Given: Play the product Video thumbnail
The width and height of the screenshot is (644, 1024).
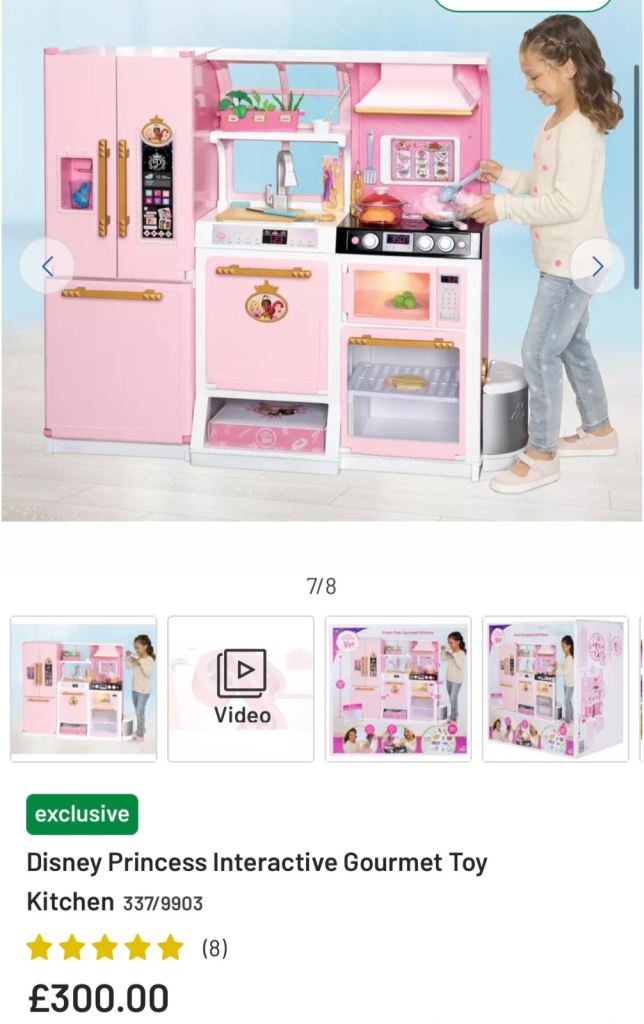Looking at the screenshot, I should click(x=241, y=688).
